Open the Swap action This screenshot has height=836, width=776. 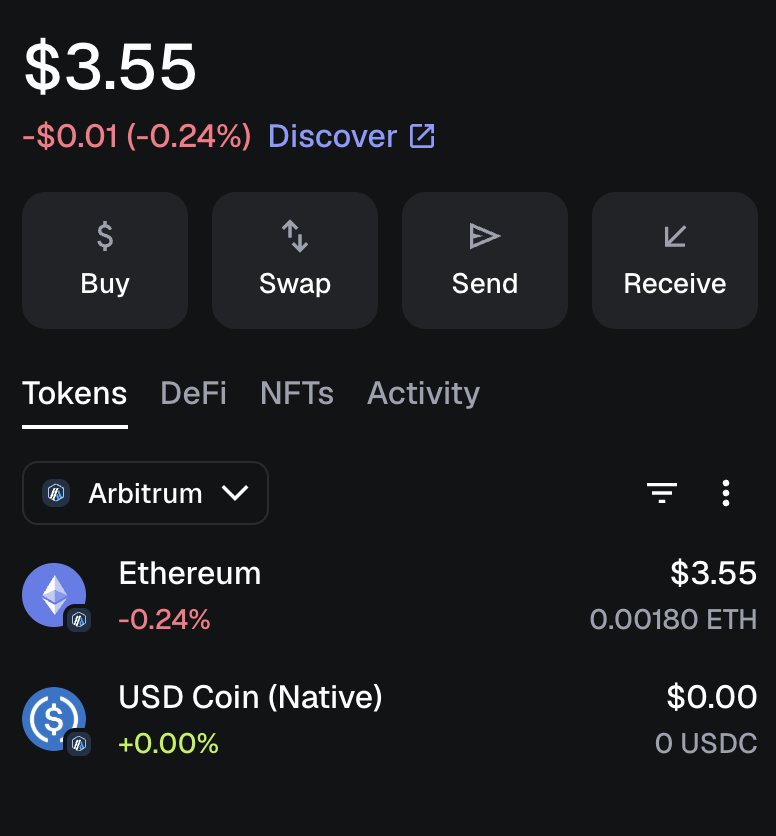[295, 260]
